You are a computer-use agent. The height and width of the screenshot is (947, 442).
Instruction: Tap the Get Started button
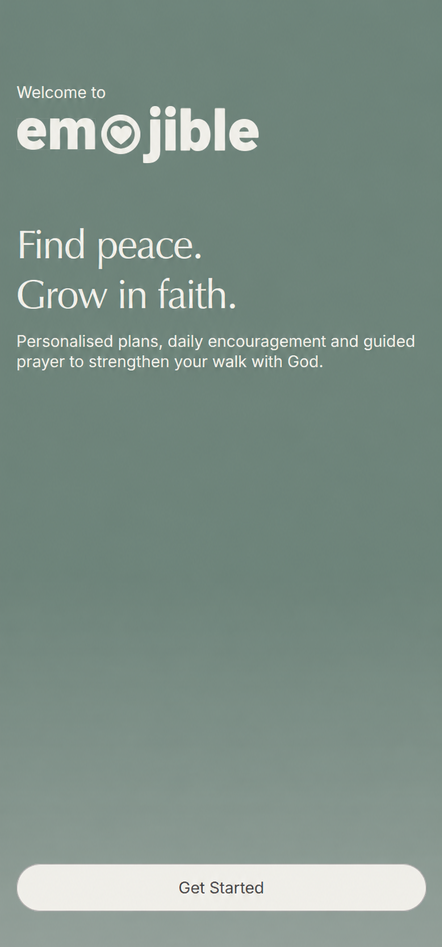(x=221, y=887)
